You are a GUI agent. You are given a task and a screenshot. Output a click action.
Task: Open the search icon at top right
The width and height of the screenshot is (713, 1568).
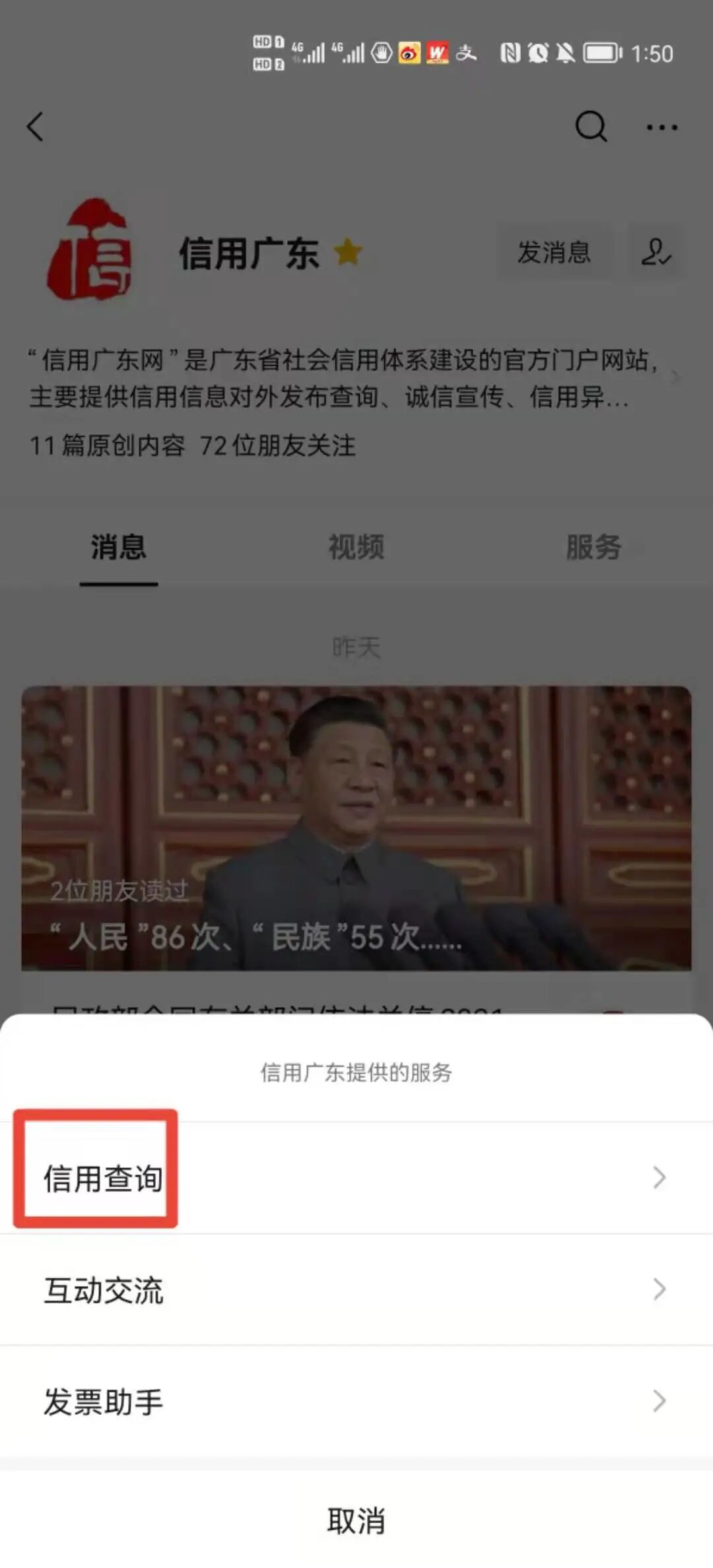592,127
